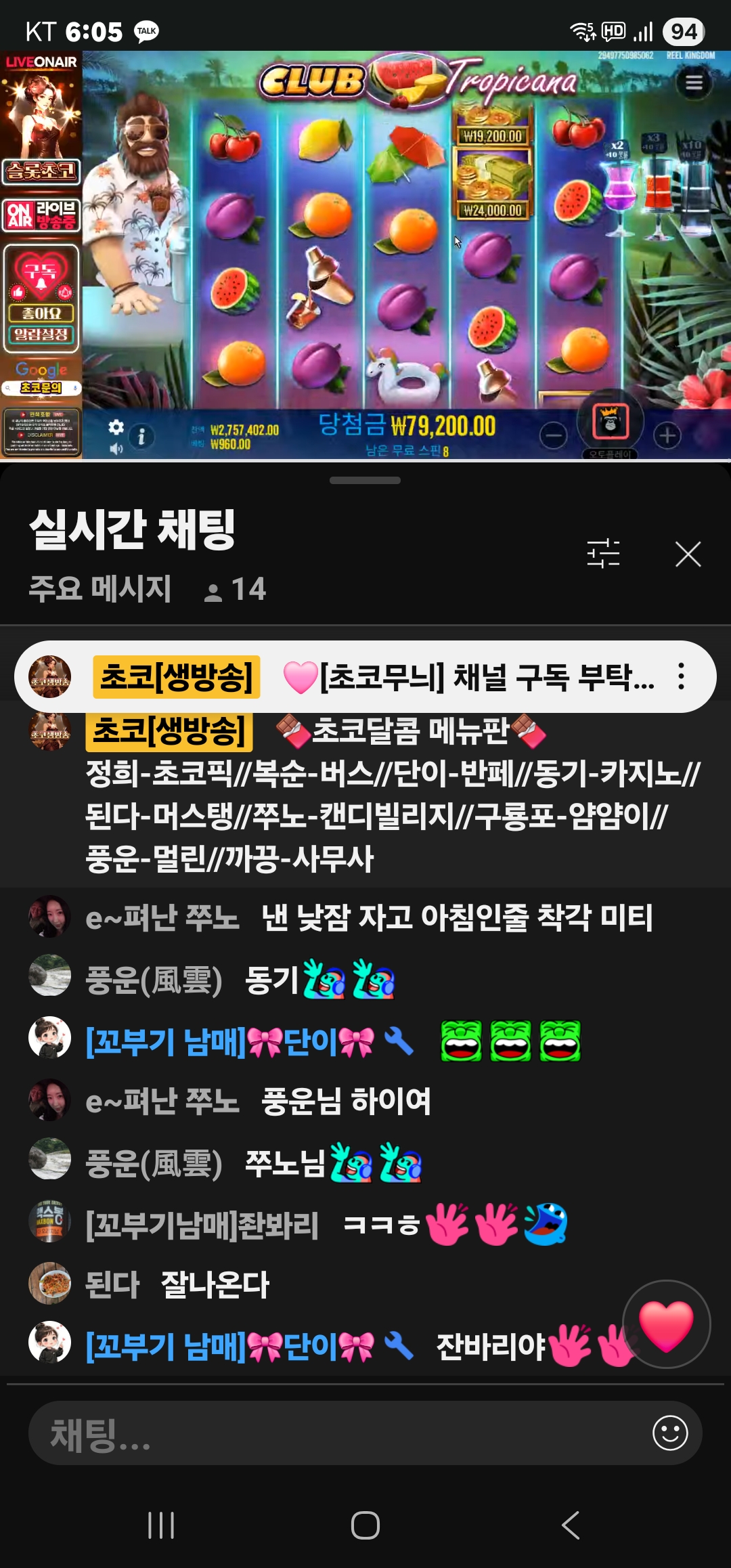Open the emoji picker in chat
The width and height of the screenshot is (731, 1568).
pyautogui.click(x=670, y=1433)
